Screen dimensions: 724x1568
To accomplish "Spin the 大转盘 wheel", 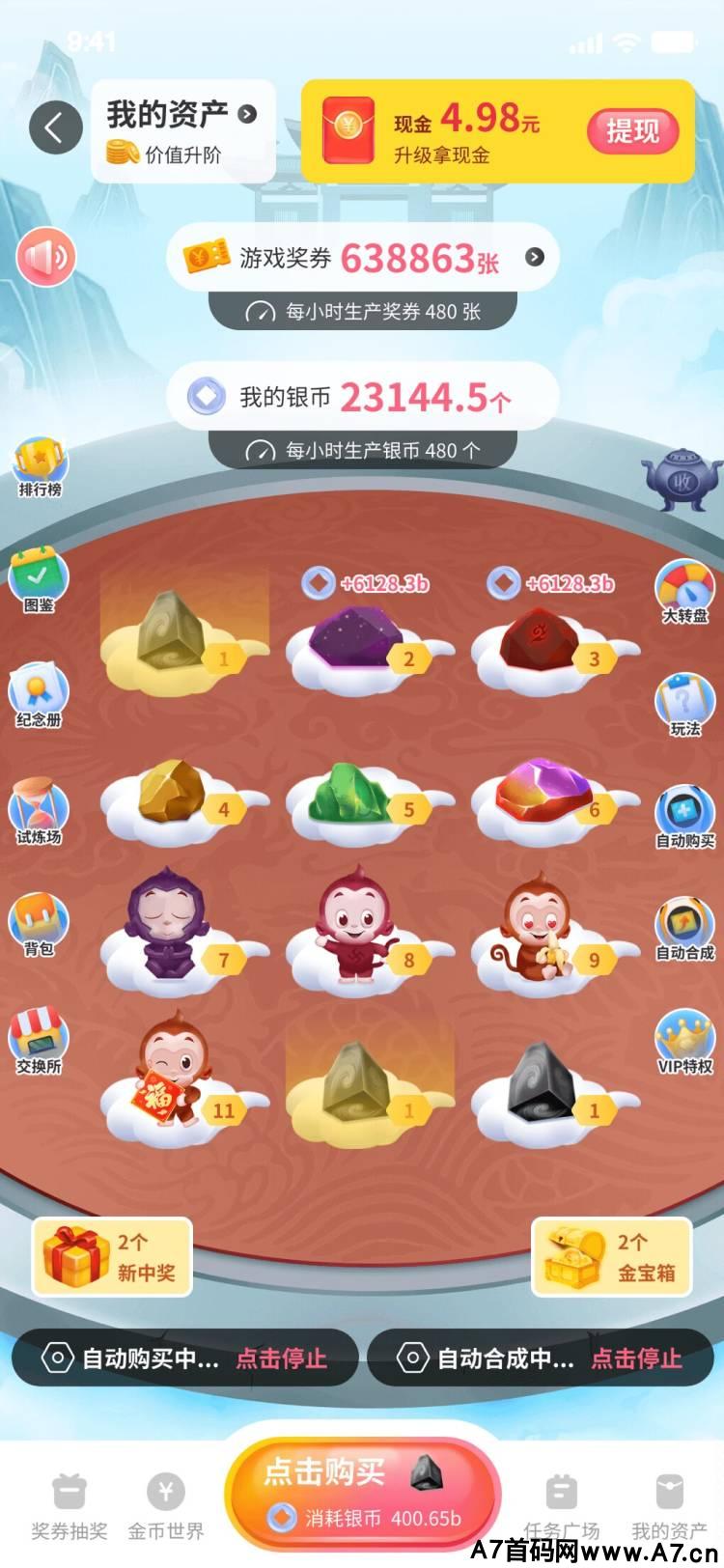I will [x=684, y=591].
